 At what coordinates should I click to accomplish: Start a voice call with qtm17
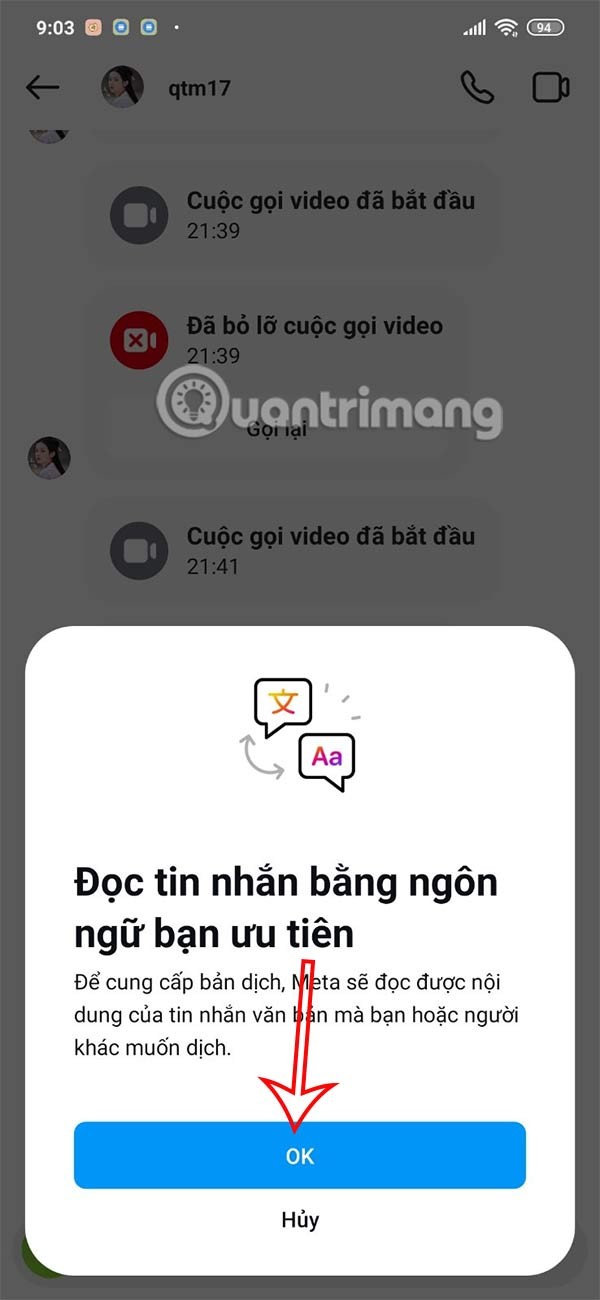pyautogui.click(x=477, y=88)
